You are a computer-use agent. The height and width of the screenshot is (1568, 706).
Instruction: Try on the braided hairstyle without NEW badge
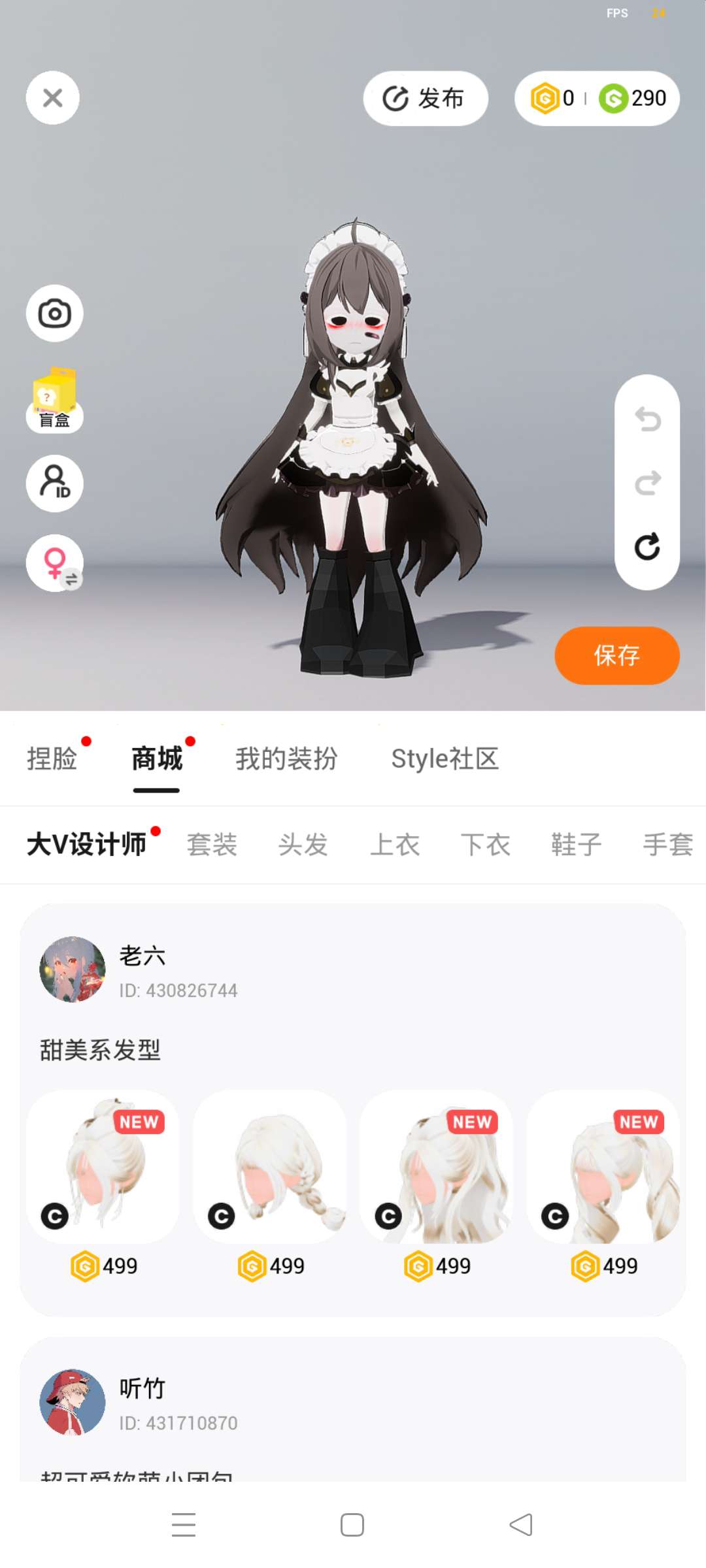[x=270, y=1166]
